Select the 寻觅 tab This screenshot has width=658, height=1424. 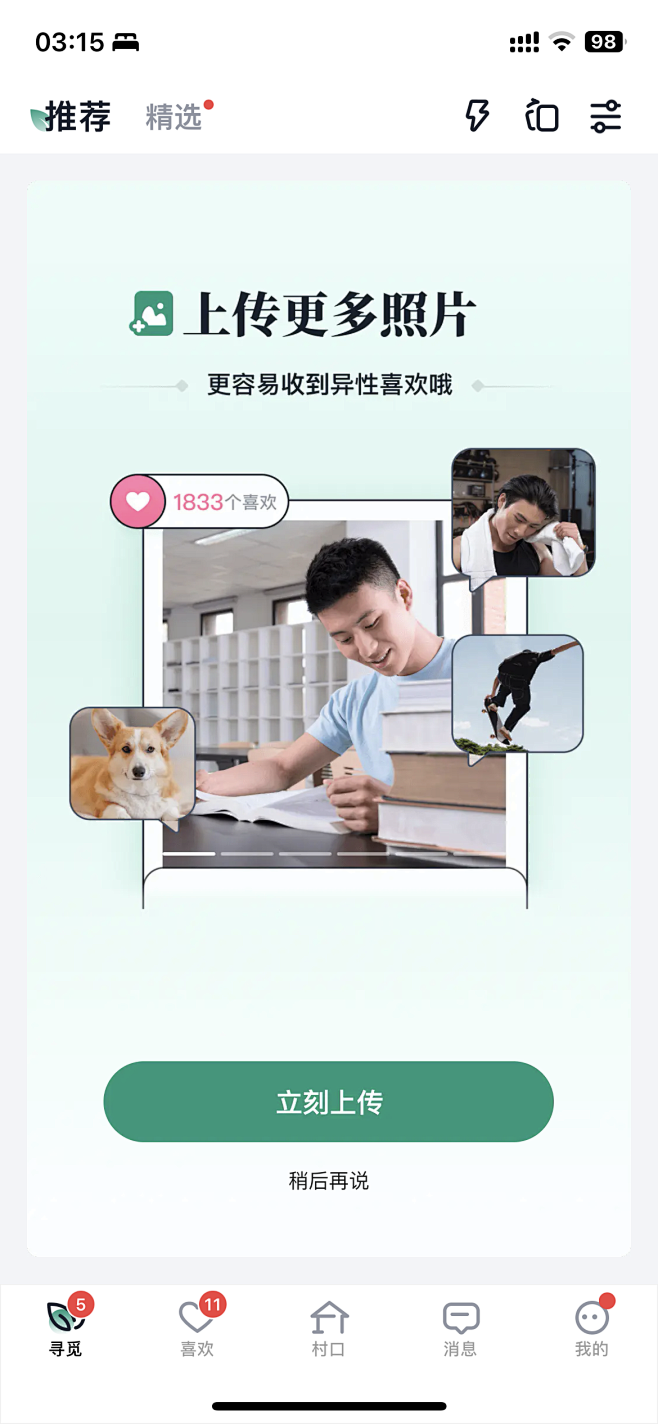point(66,1327)
